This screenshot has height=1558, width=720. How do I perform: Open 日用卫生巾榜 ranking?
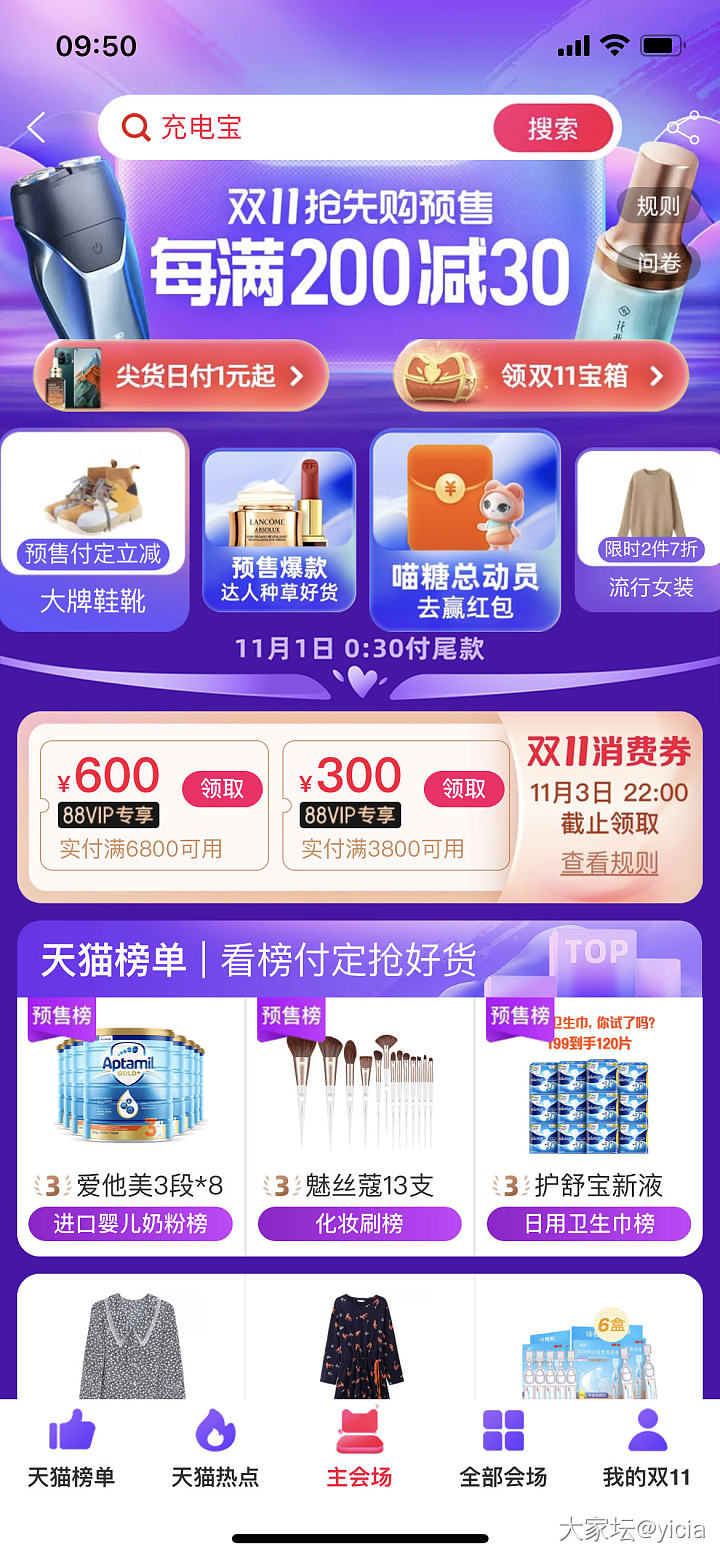pos(589,1224)
